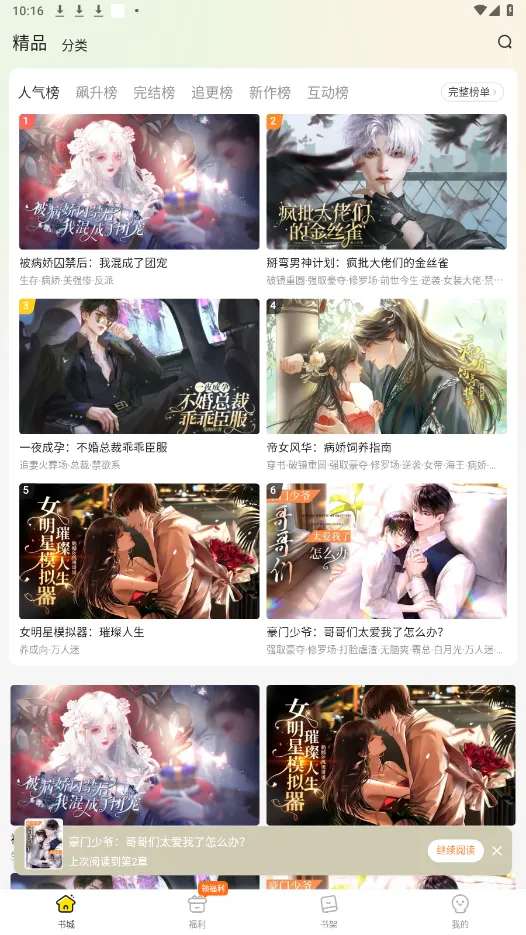
Task: Open the 书架 bookshelf tab
Action: [x=329, y=911]
